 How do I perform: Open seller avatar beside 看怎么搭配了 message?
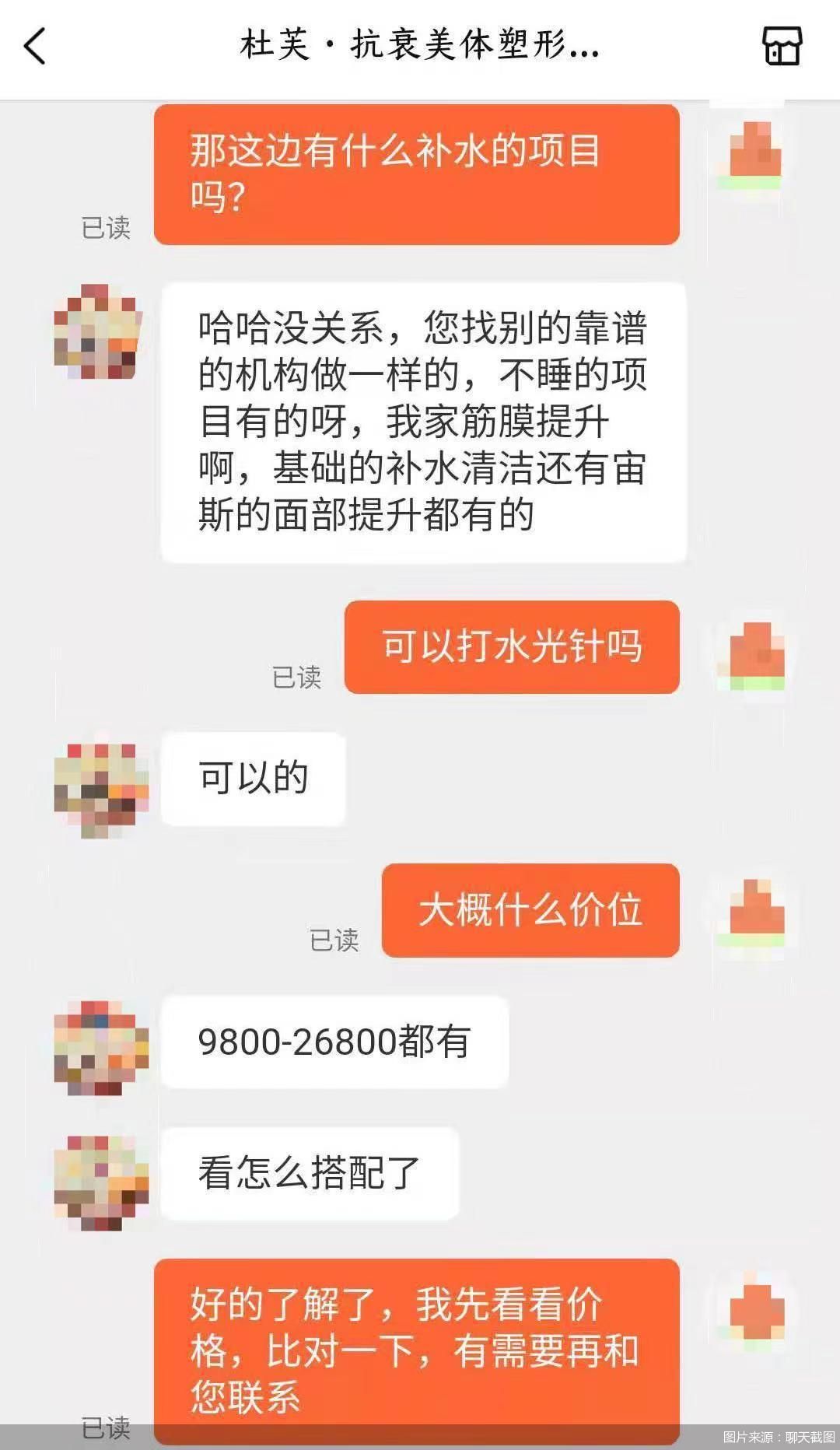[100, 1175]
